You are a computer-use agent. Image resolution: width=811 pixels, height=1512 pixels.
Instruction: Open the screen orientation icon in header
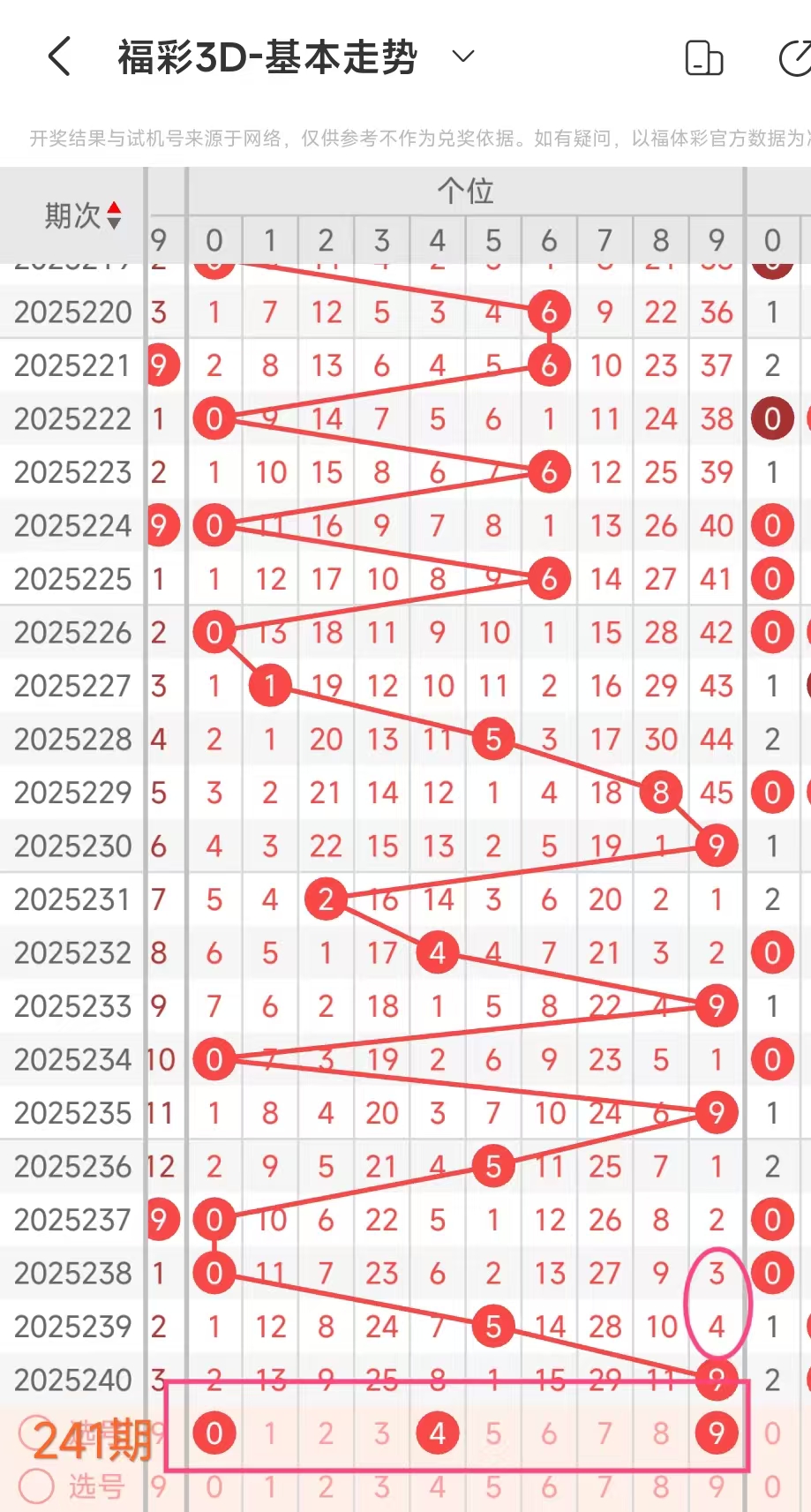pyautogui.click(x=704, y=58)
